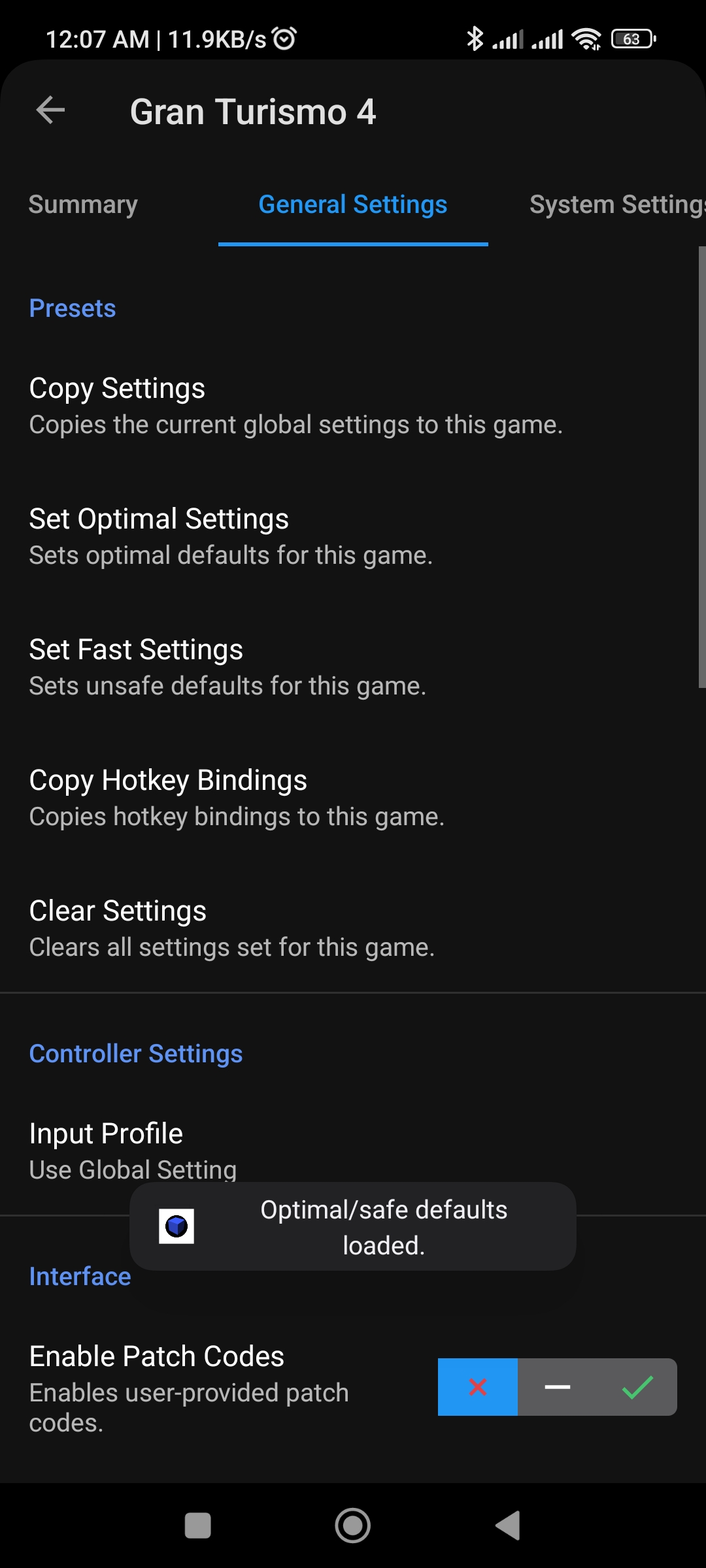Enable patch codes with the checkmark option

[x=637, y=1387]
